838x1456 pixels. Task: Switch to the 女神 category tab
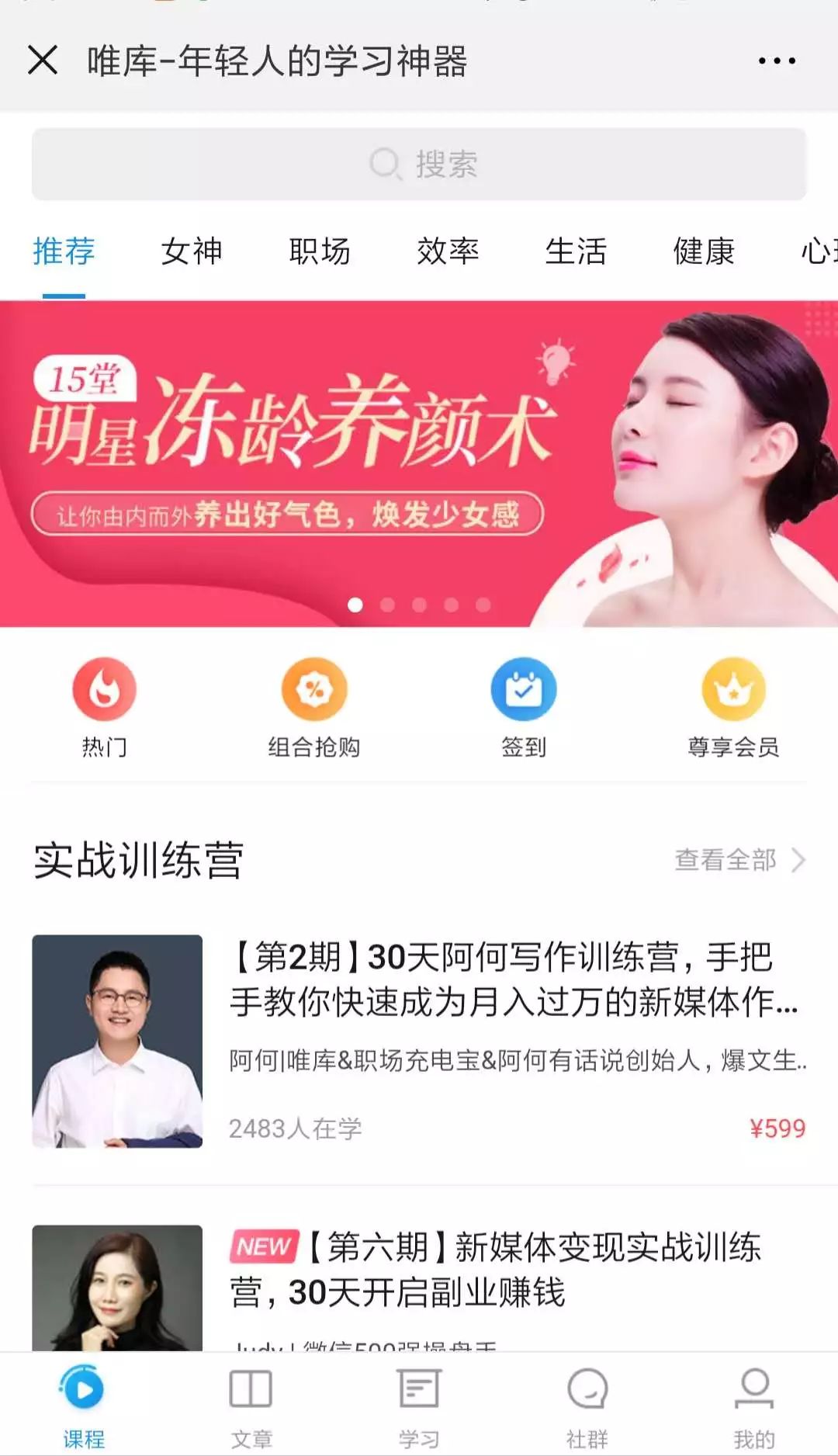(192, 252)
